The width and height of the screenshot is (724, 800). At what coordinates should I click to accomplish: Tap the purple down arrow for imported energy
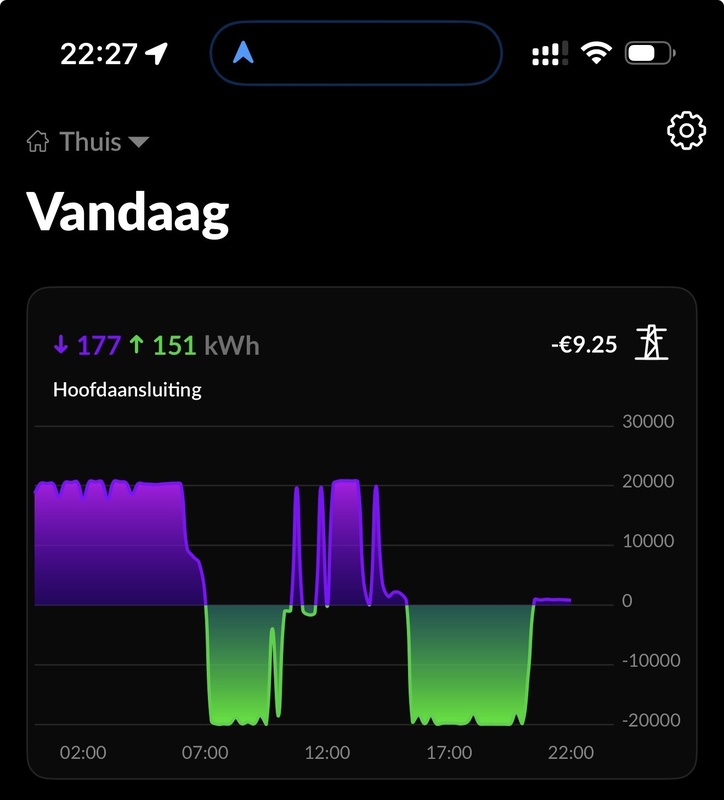(x=60, y=344)
